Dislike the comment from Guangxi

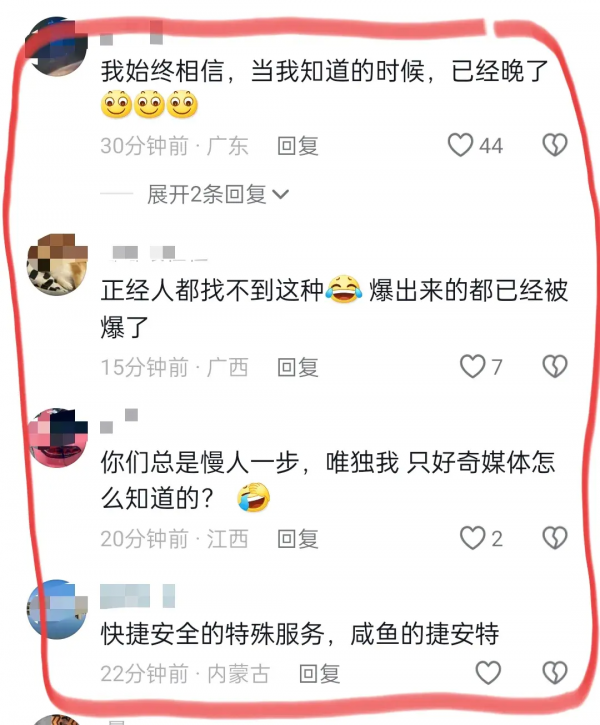point(554,367)
